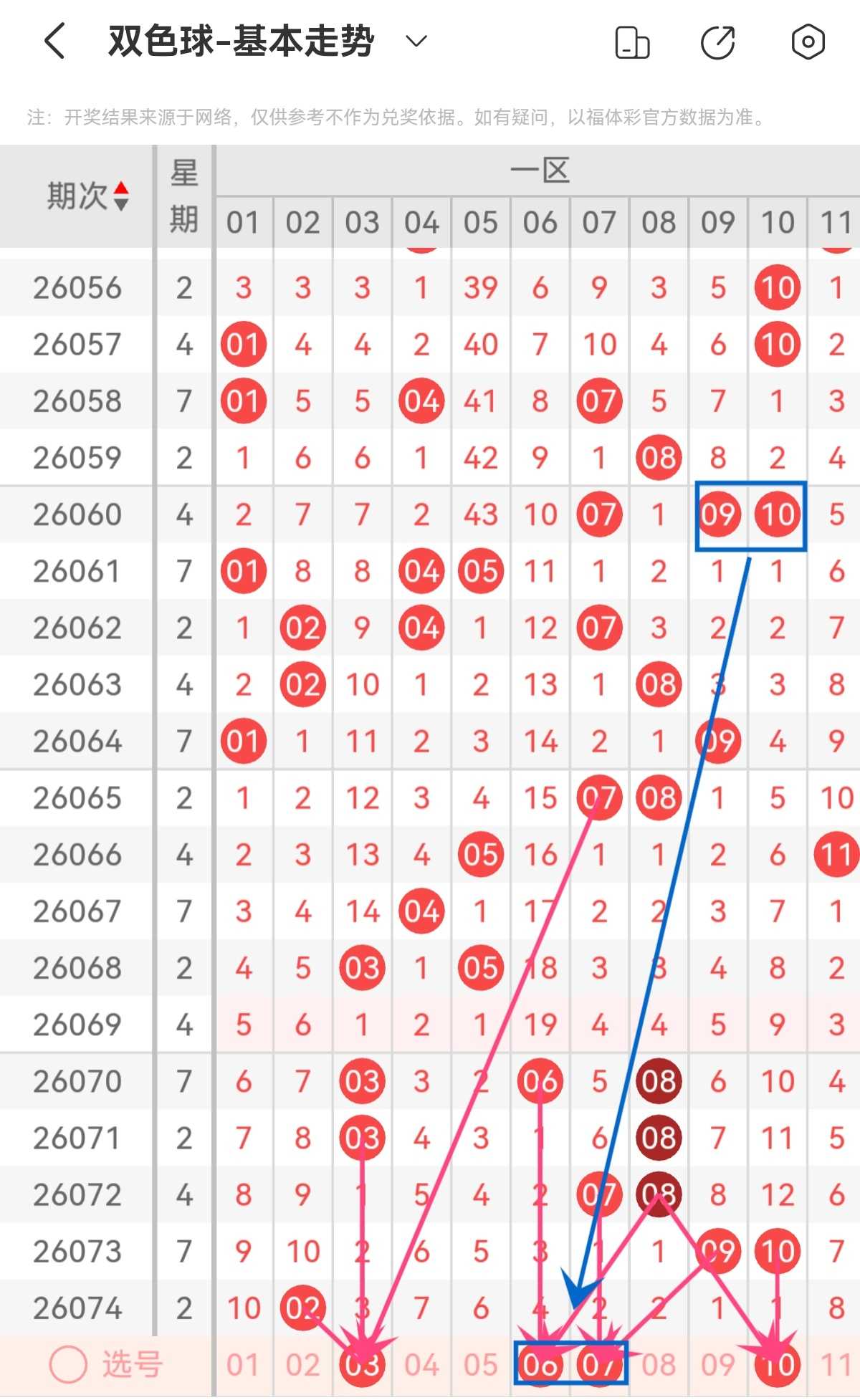Tap the 选号 circle button
Image resolution: width=860 pixels, height=1400 pixels.
pyautogui.click(x=68, y=1365)
